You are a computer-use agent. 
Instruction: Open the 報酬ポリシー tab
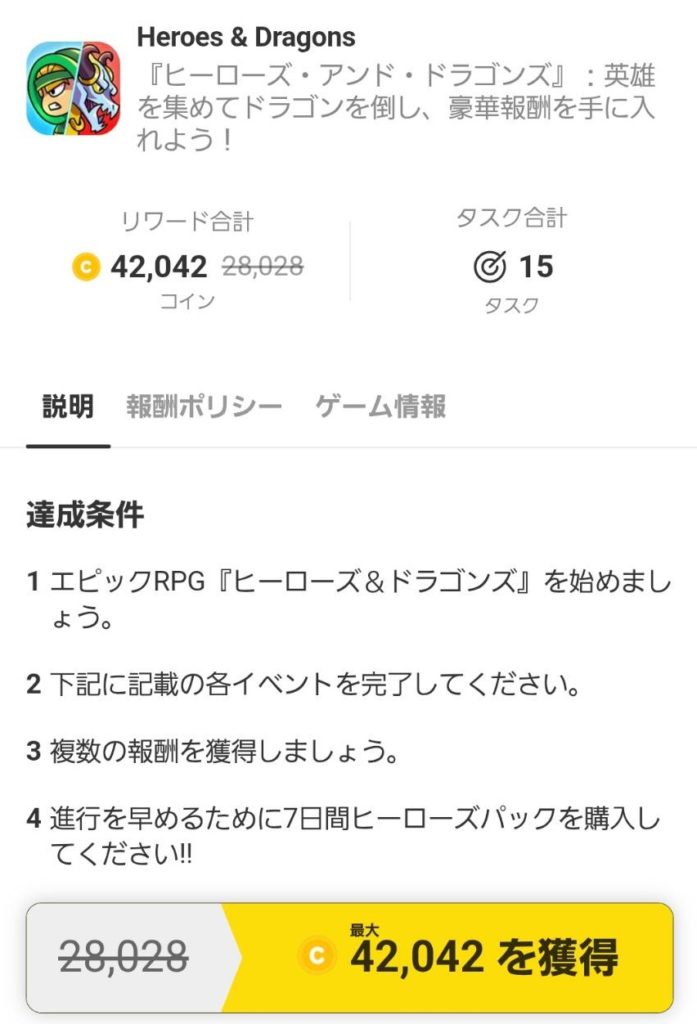coord(204,407)
